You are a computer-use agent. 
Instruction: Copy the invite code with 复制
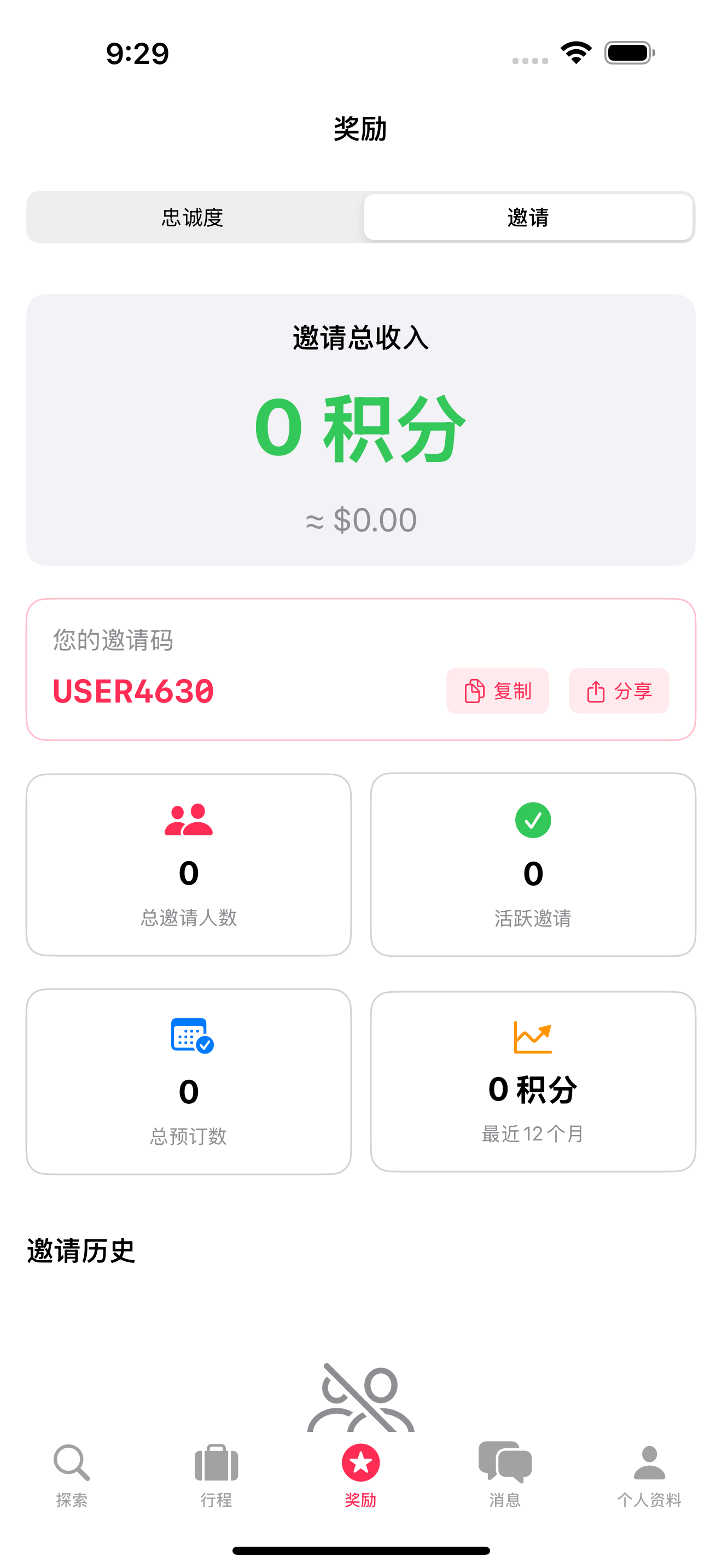click(497, 691)
